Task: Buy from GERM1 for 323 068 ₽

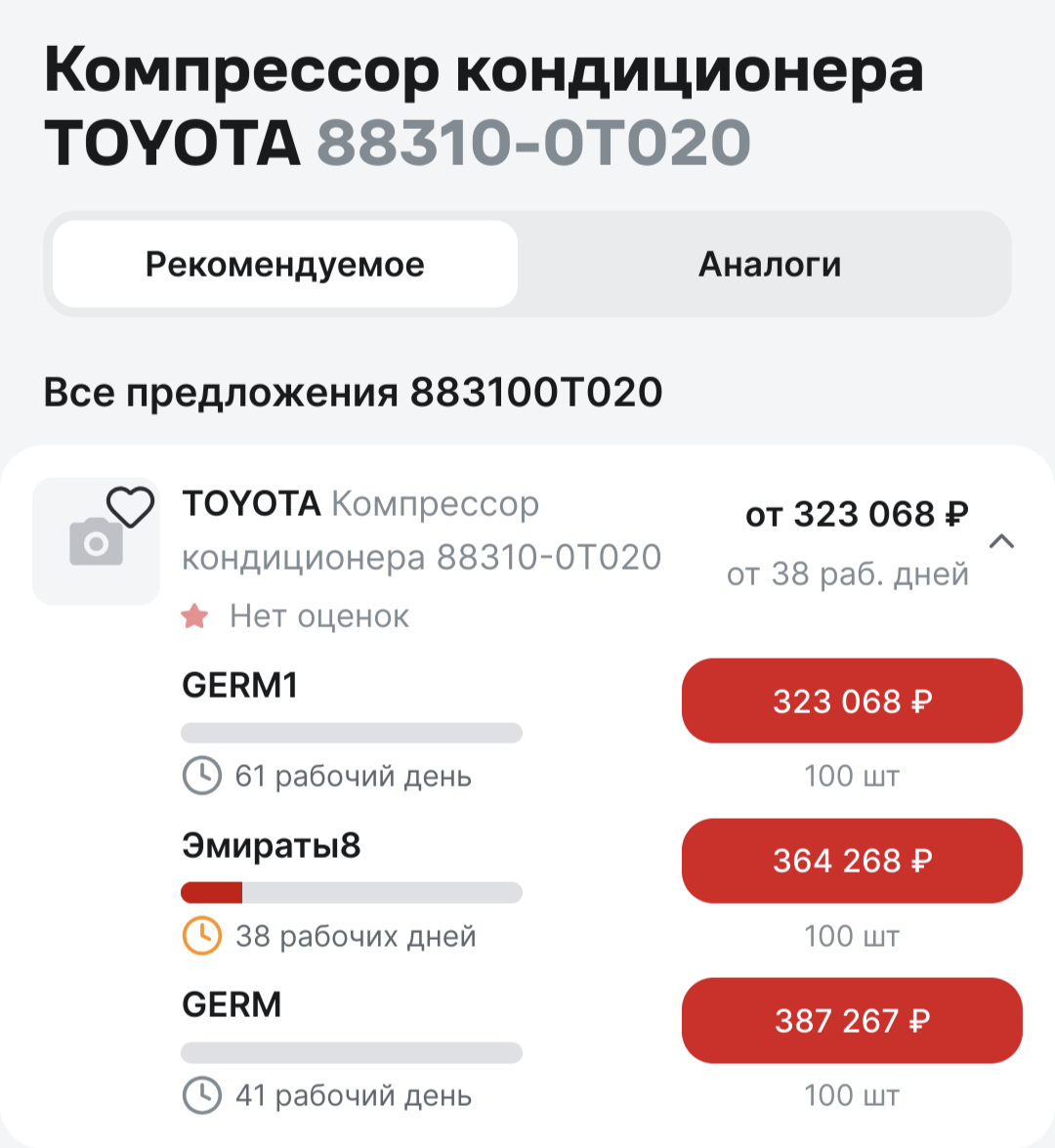Action: pyautogui.click(x=852, y=702)
